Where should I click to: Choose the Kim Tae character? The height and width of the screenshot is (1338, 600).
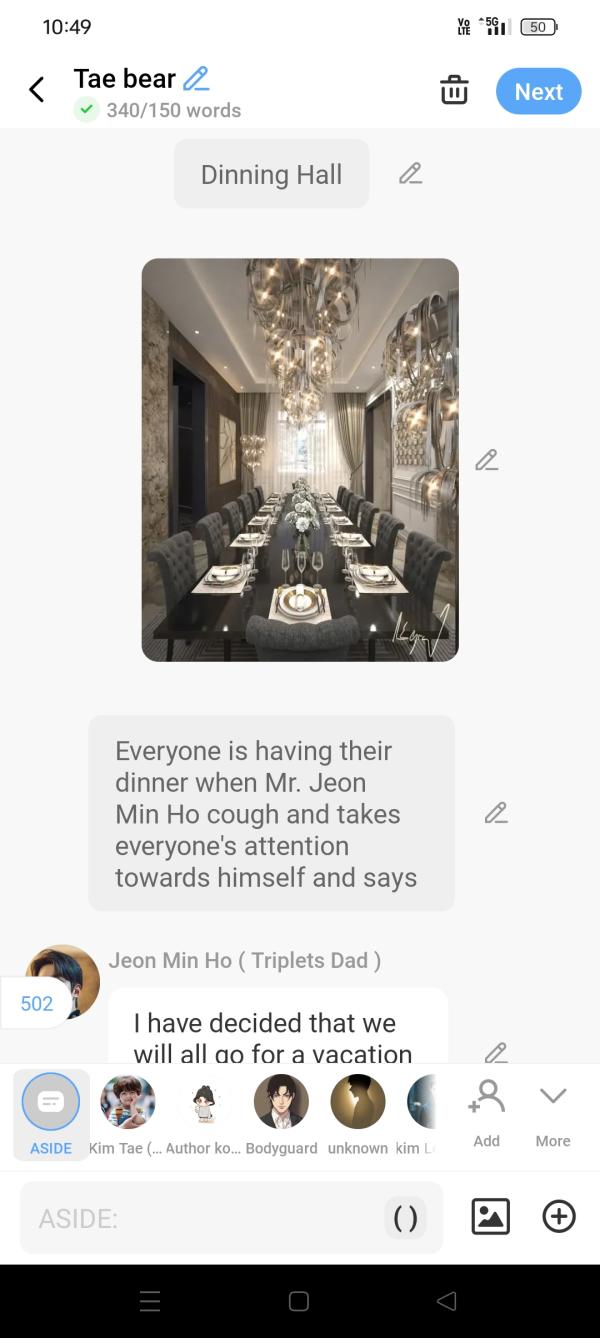pos(127,1113)
